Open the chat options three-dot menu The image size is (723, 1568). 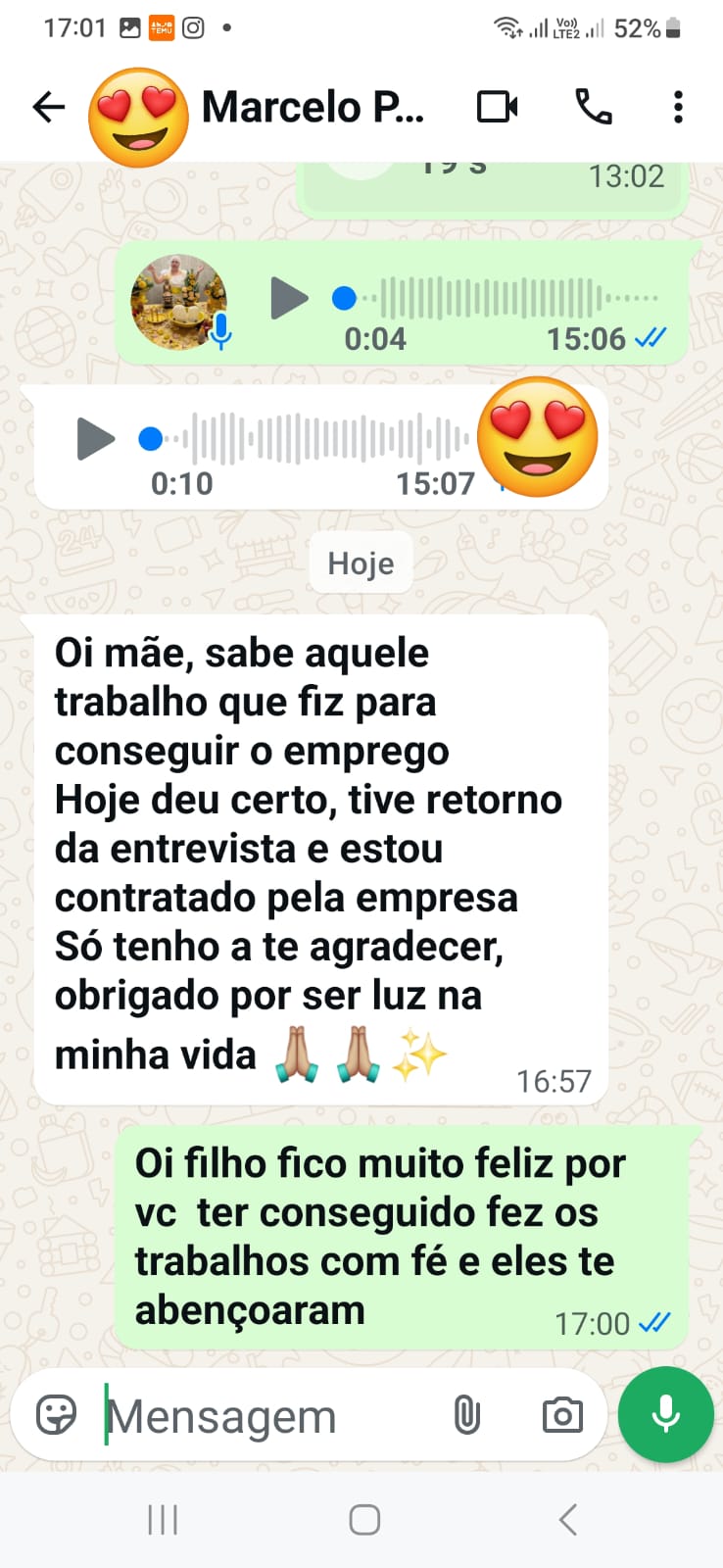(x=678, y=108)
